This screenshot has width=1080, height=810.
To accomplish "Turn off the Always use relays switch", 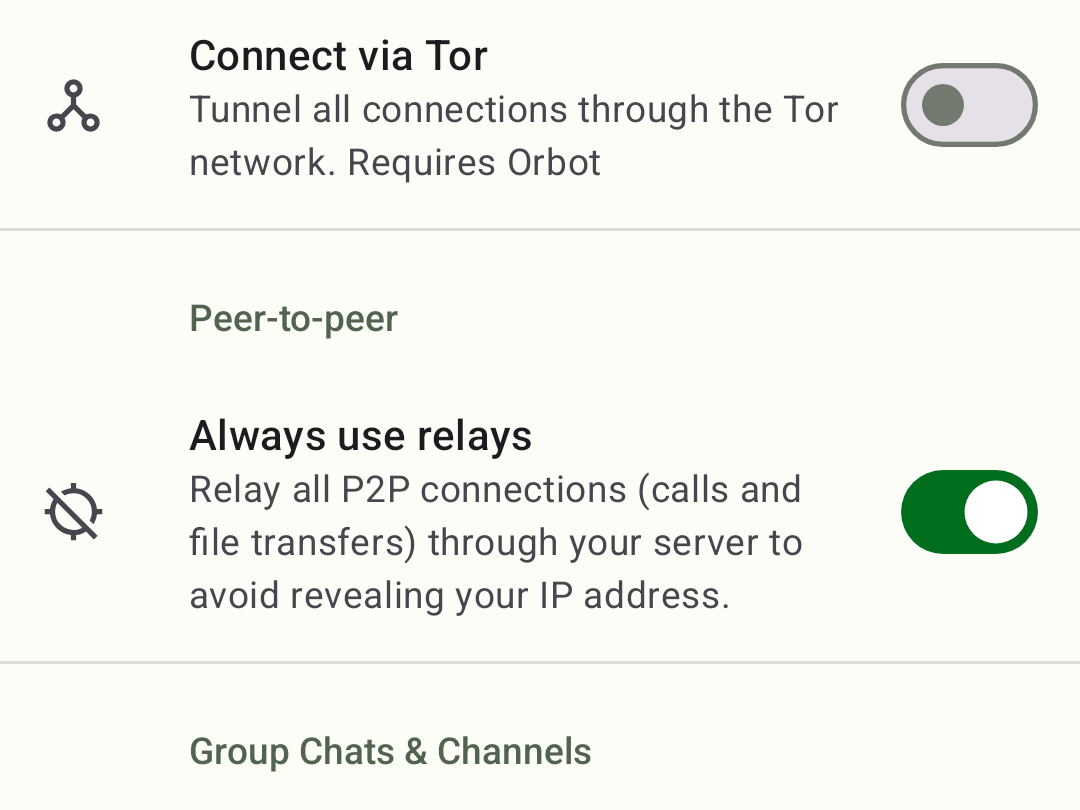I will tap(968, 512).
